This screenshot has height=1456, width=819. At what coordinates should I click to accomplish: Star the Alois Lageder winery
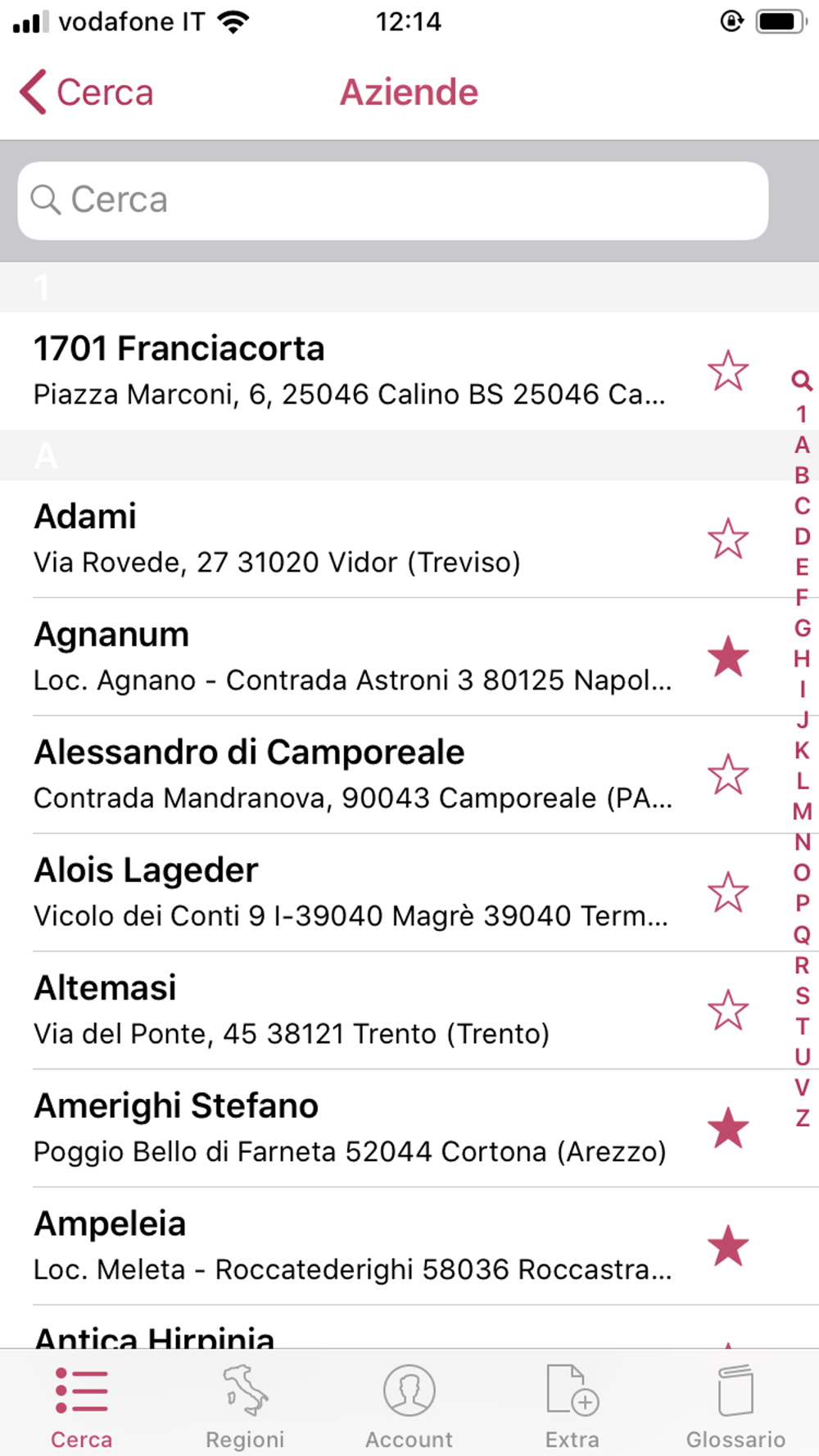(x=727, y=893)
